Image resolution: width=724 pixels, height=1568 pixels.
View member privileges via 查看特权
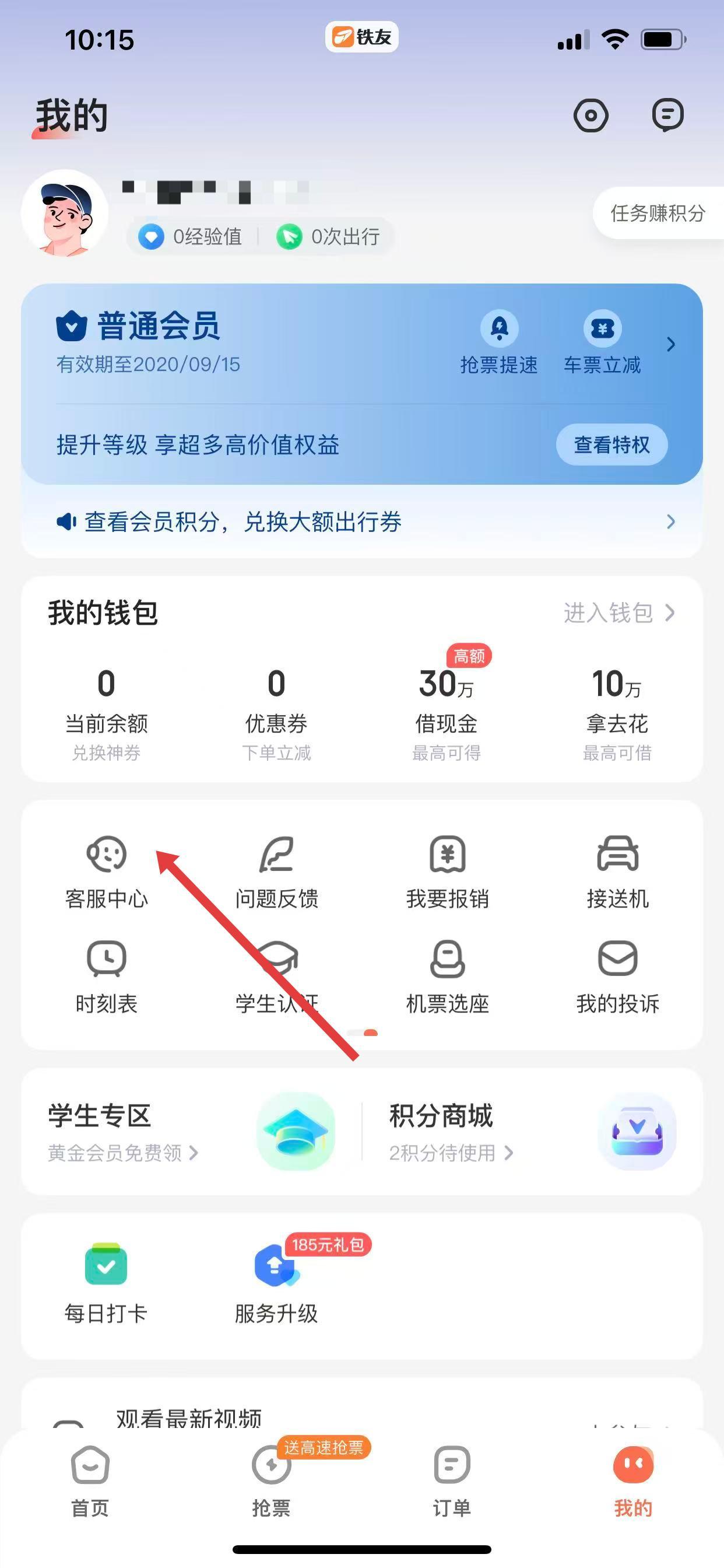[611, 444]
